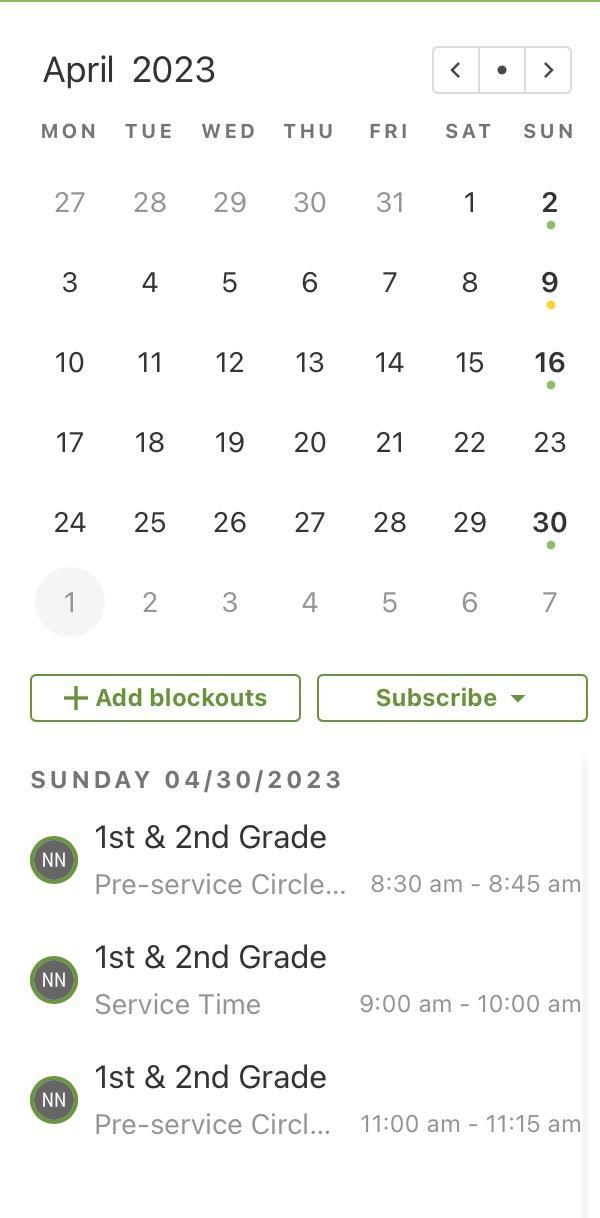Select May 1 highlighted date
The width and height of the screenshot is (600, 1218).
click(x=70, y=602)
